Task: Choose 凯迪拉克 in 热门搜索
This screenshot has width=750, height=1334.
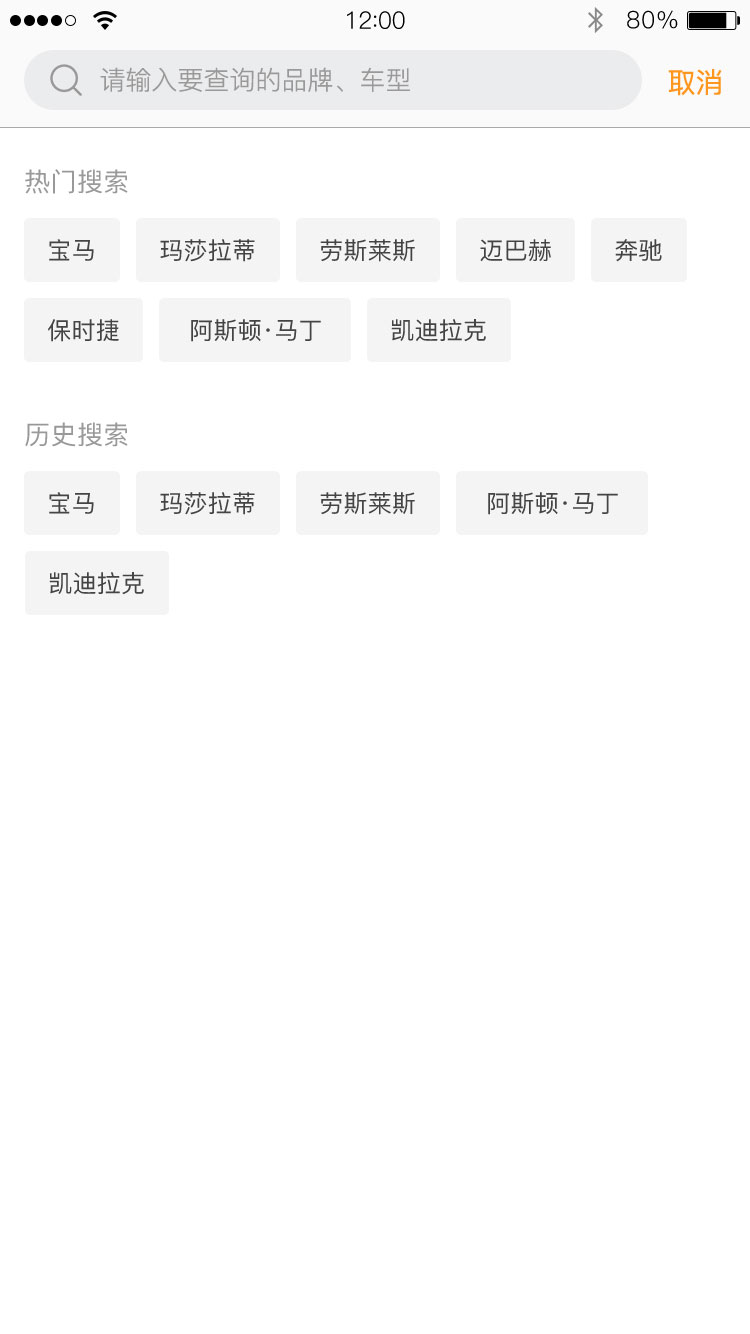Action: 439,330
